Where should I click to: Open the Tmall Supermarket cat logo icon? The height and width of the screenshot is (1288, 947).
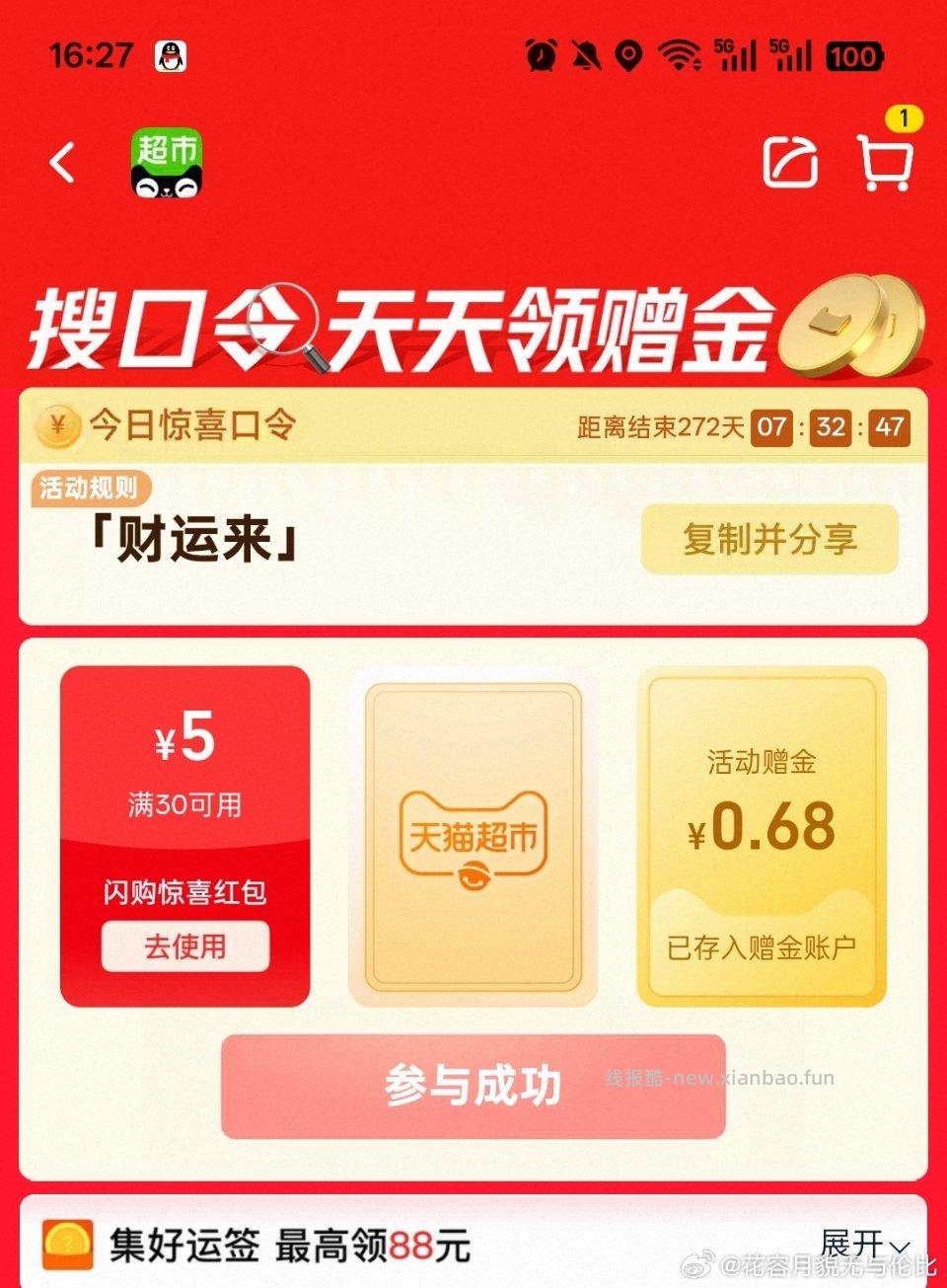pyautogui.click(x=166, y=164)
